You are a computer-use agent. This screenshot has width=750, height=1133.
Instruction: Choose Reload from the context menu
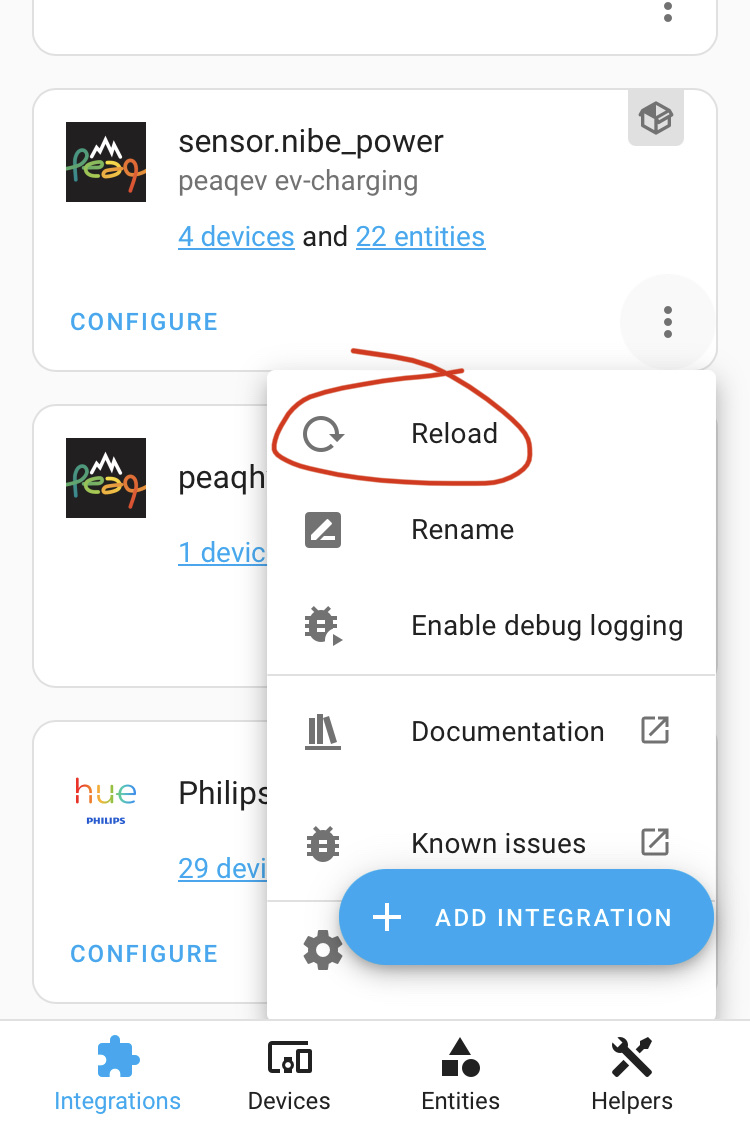454,434
